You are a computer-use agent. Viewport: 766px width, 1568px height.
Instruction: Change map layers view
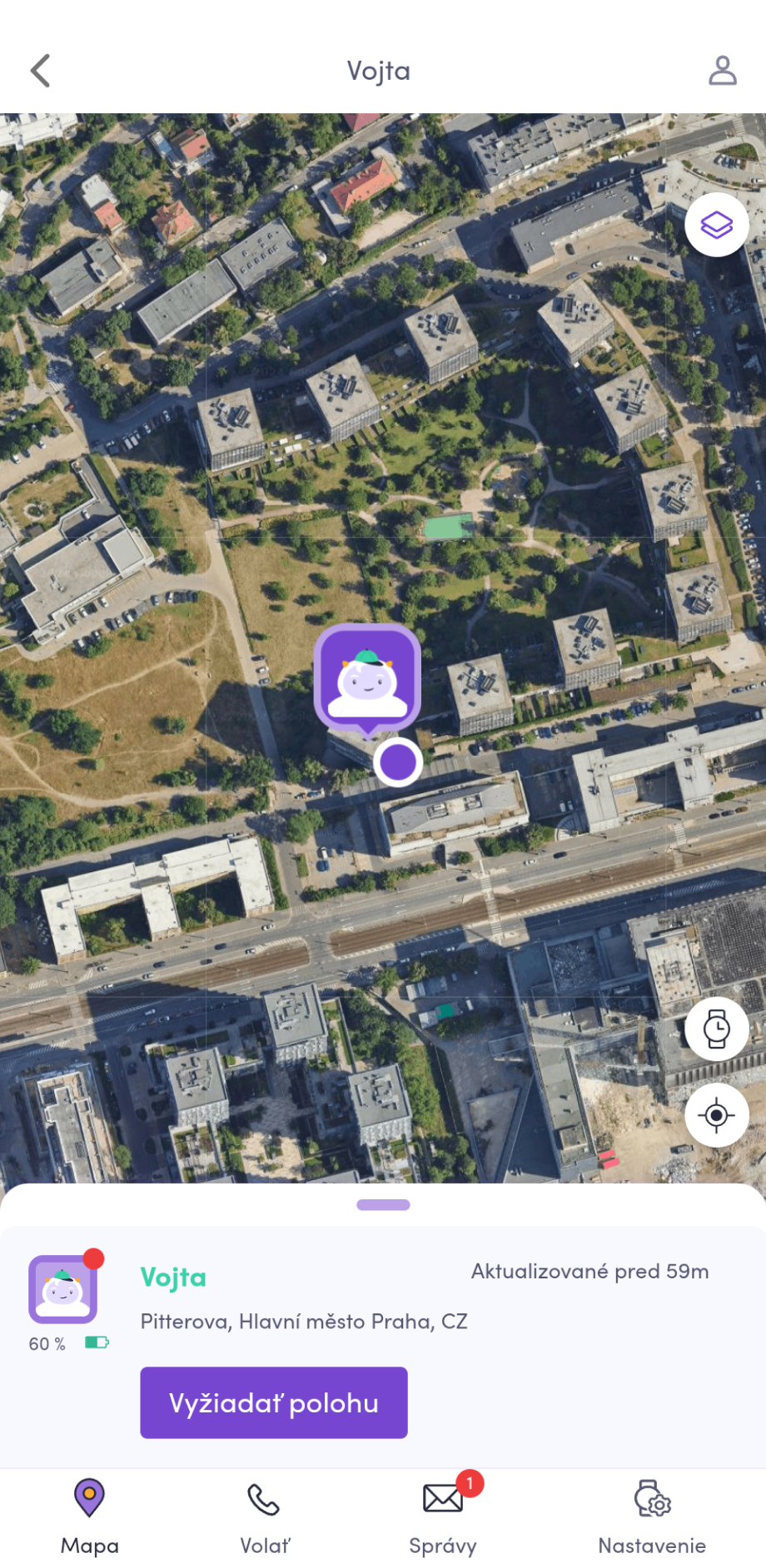click(x=716, y=225)
